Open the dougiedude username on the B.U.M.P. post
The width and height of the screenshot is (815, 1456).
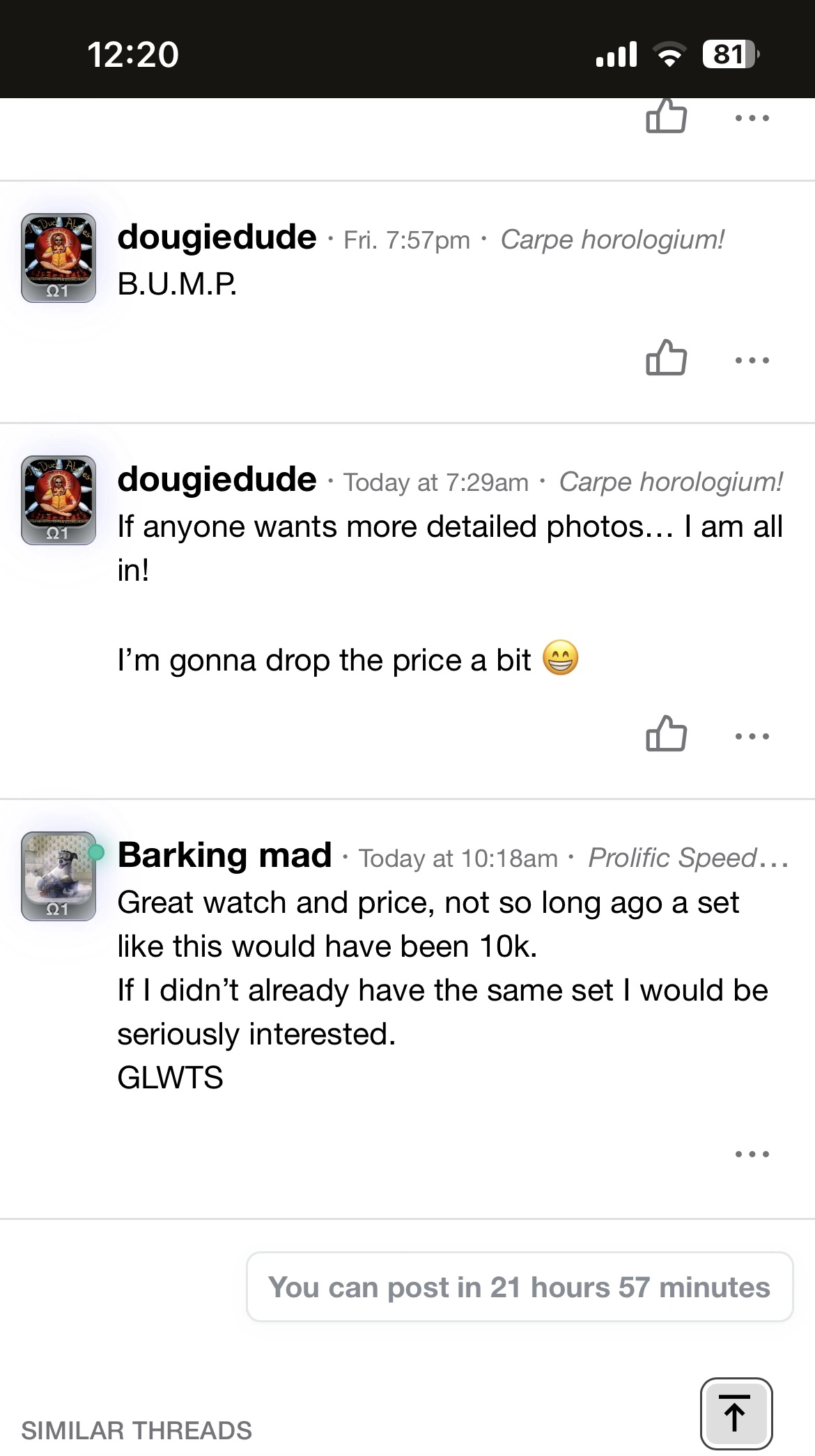tap(217, 237)
